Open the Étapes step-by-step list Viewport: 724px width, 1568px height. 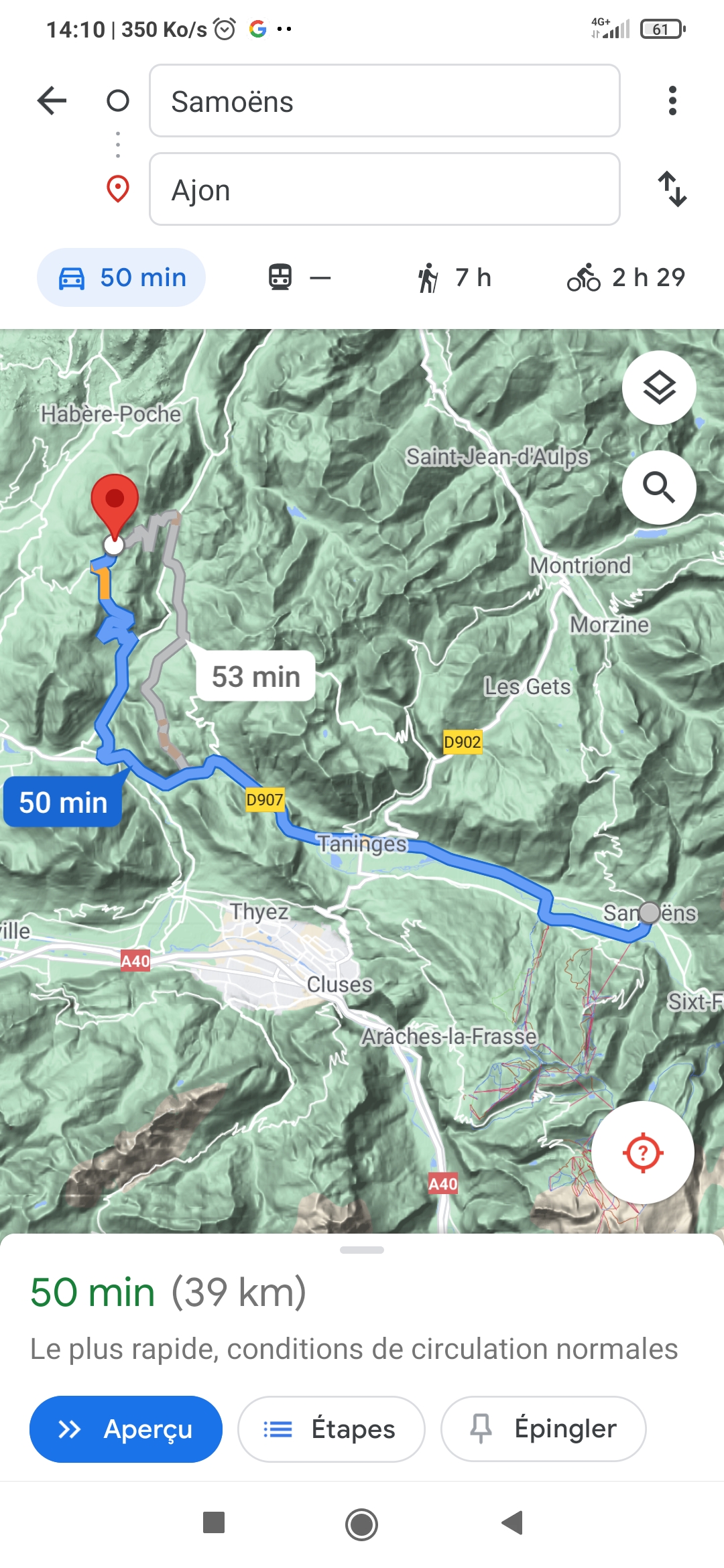pyautogui.click(x=331, y=1429)
